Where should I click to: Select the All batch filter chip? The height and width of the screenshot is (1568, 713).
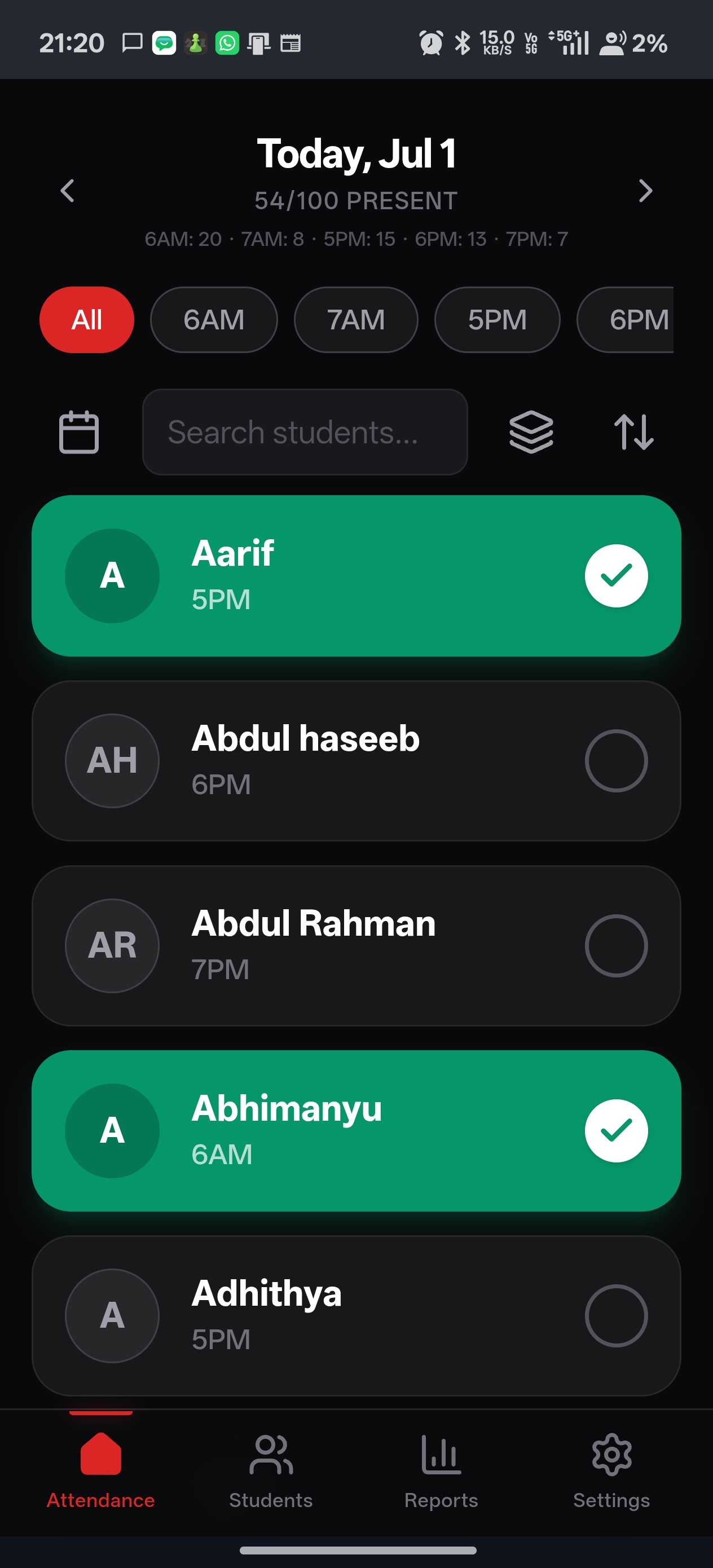[x=86, y=320]
